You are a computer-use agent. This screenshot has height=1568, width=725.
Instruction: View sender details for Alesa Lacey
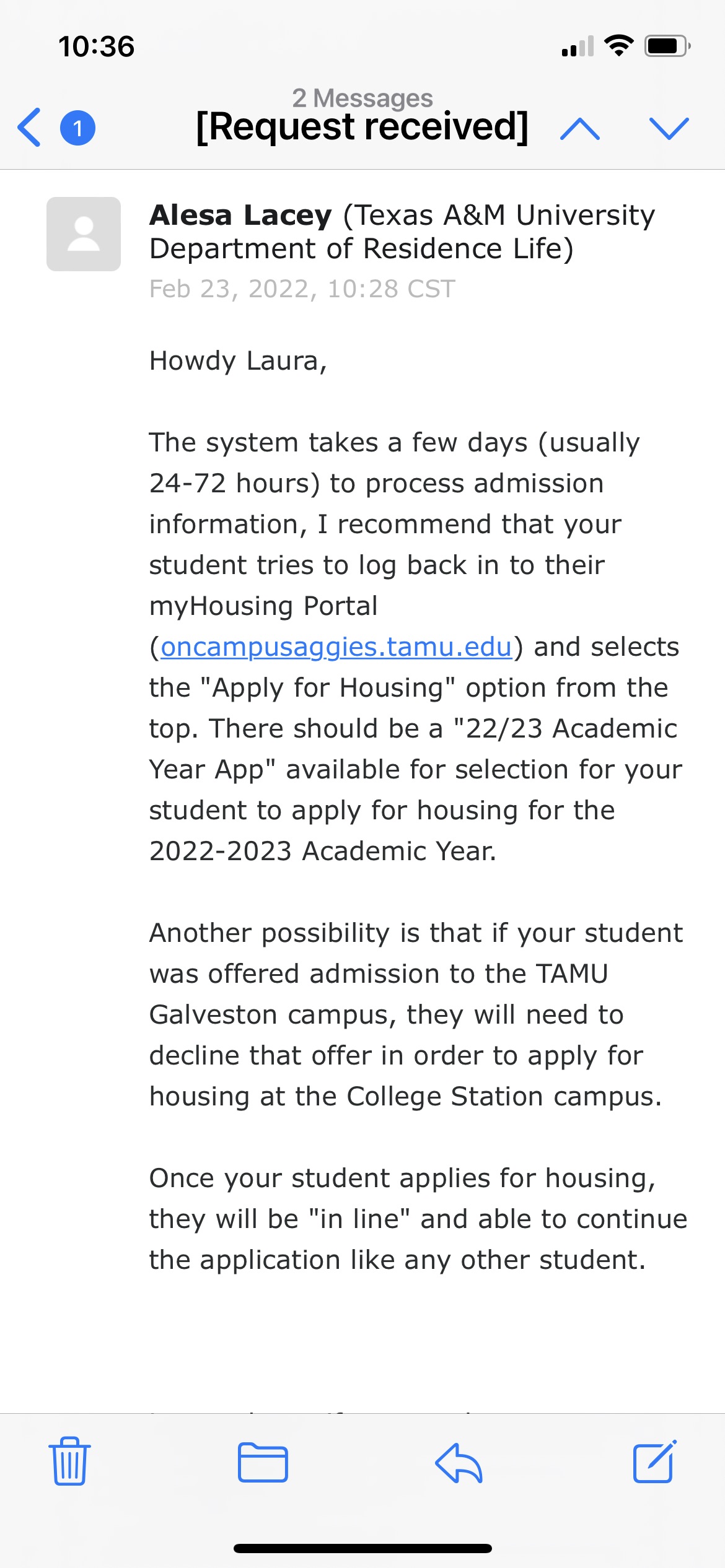[x=240, y=216]
